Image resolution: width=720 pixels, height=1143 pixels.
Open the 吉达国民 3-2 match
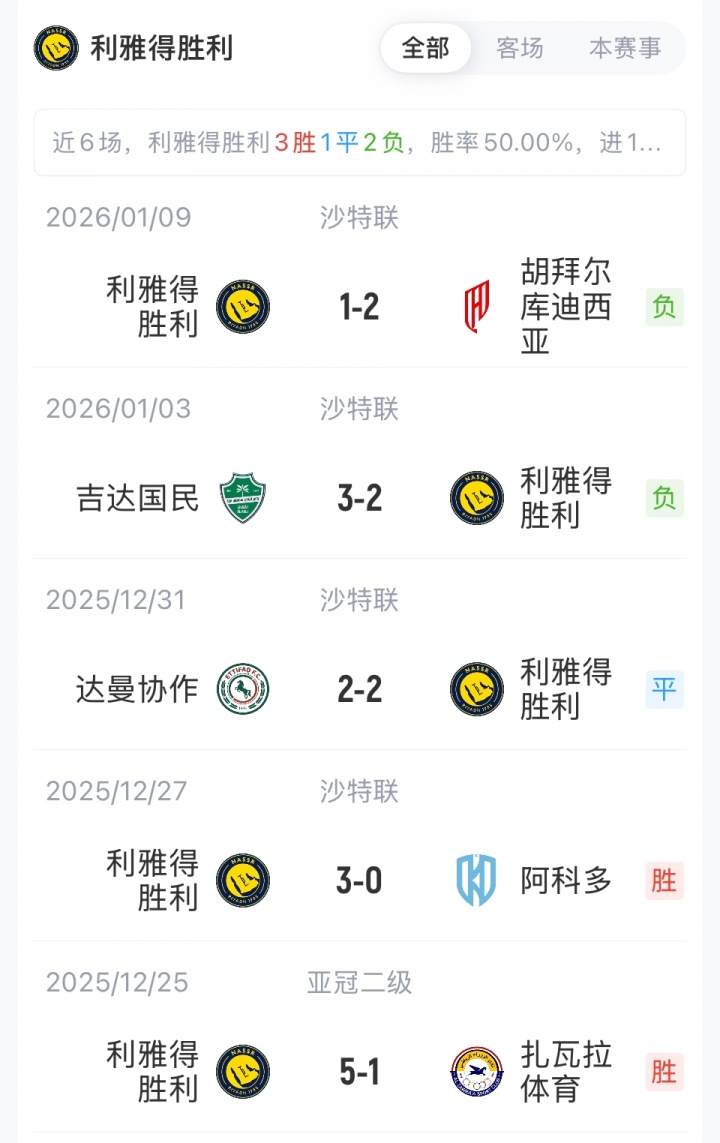[x=359, y=498]
